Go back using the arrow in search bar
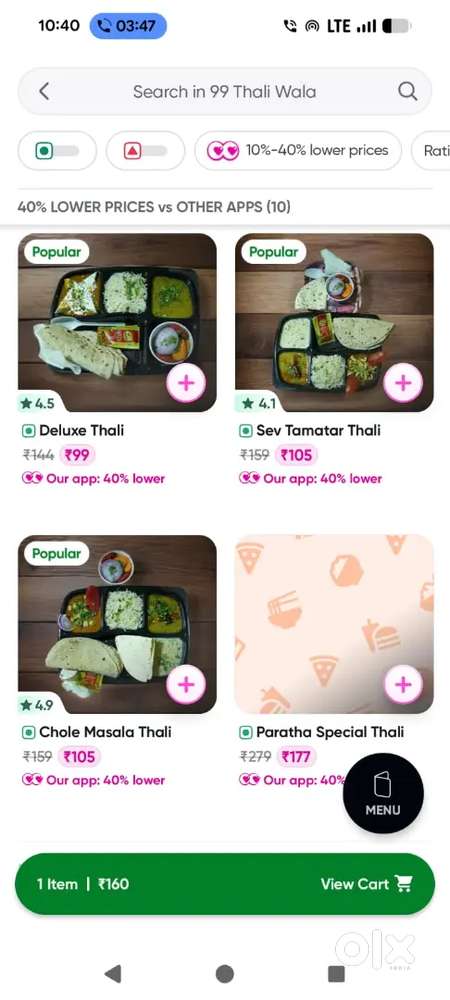The image size is (450, 1000). (44, 92)
